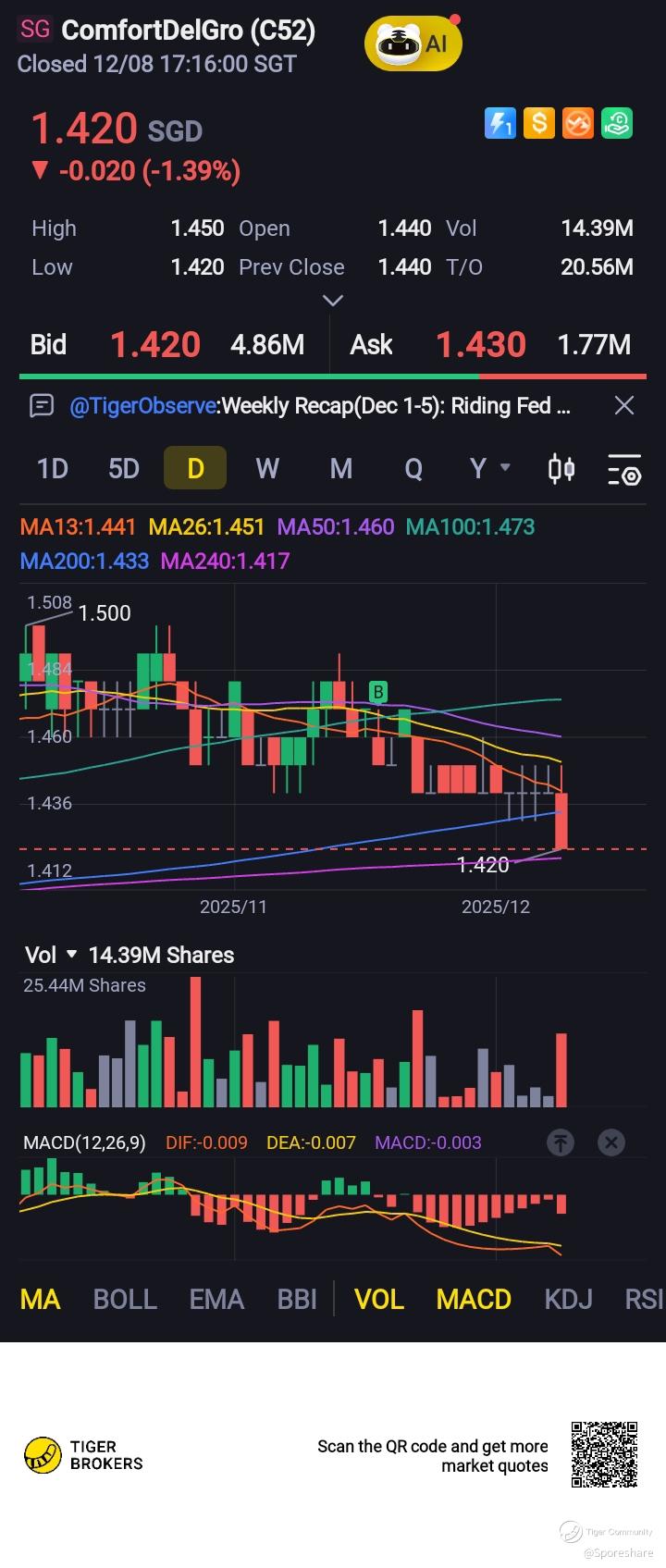Open the Vol indicator dropdown
The width and height of the screenshot is (666, 1568).
coord(51,955)
